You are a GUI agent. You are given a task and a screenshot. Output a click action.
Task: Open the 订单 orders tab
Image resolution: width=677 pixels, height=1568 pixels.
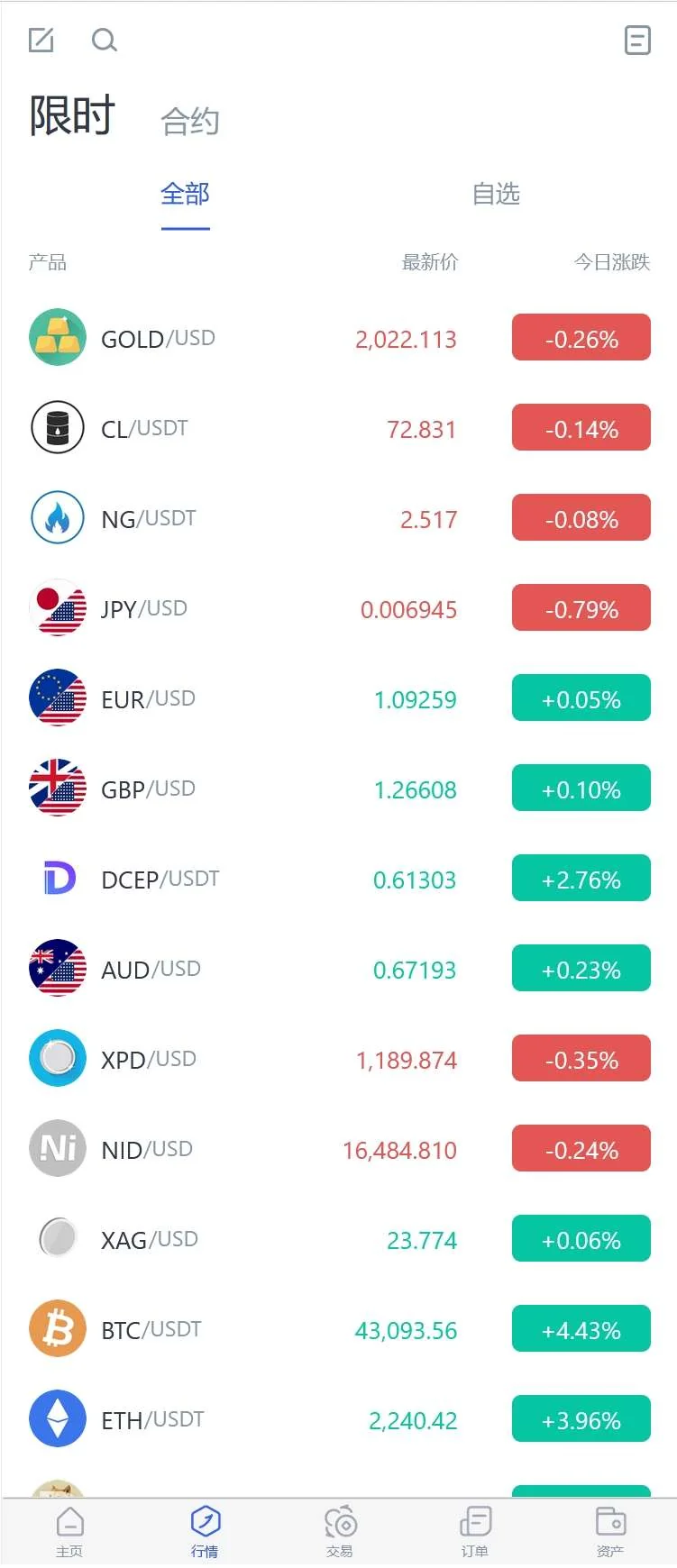click(475, 1532)
